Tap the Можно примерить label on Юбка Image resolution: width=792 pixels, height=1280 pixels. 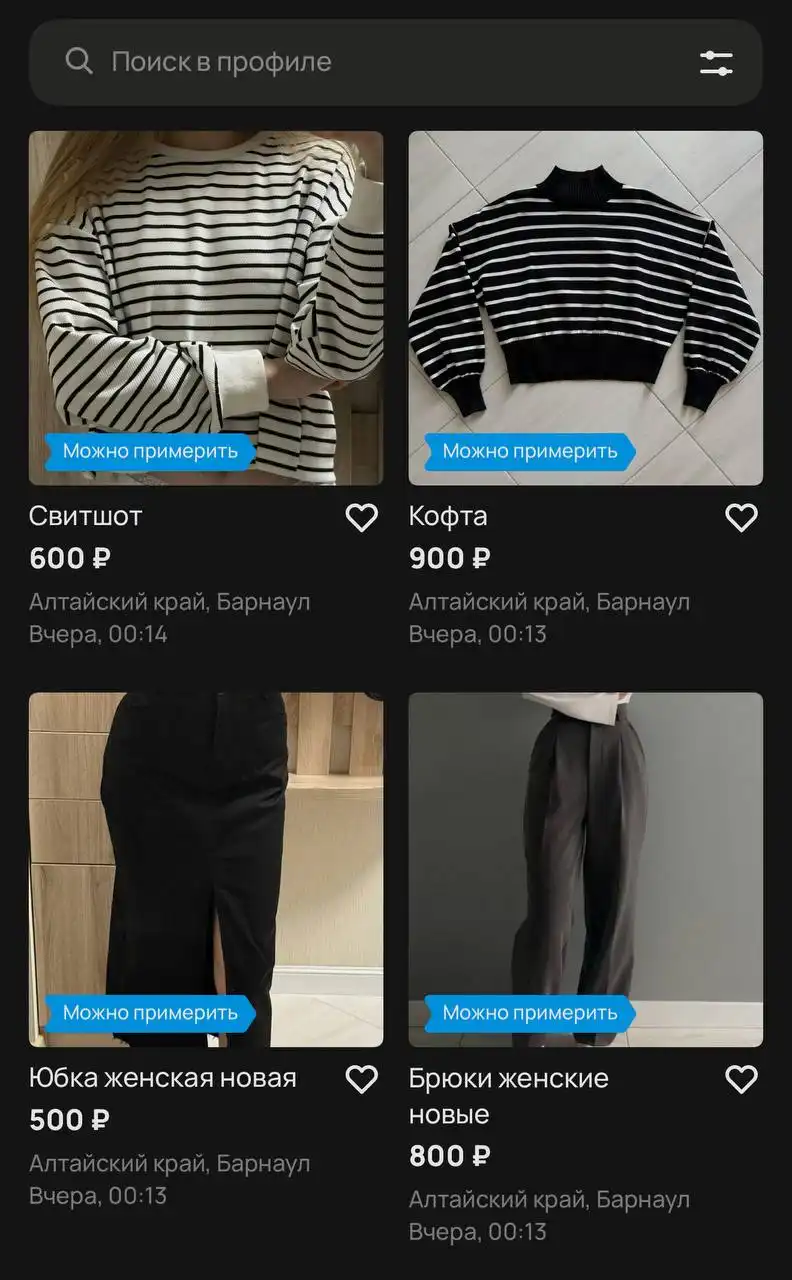point(148,1013)
